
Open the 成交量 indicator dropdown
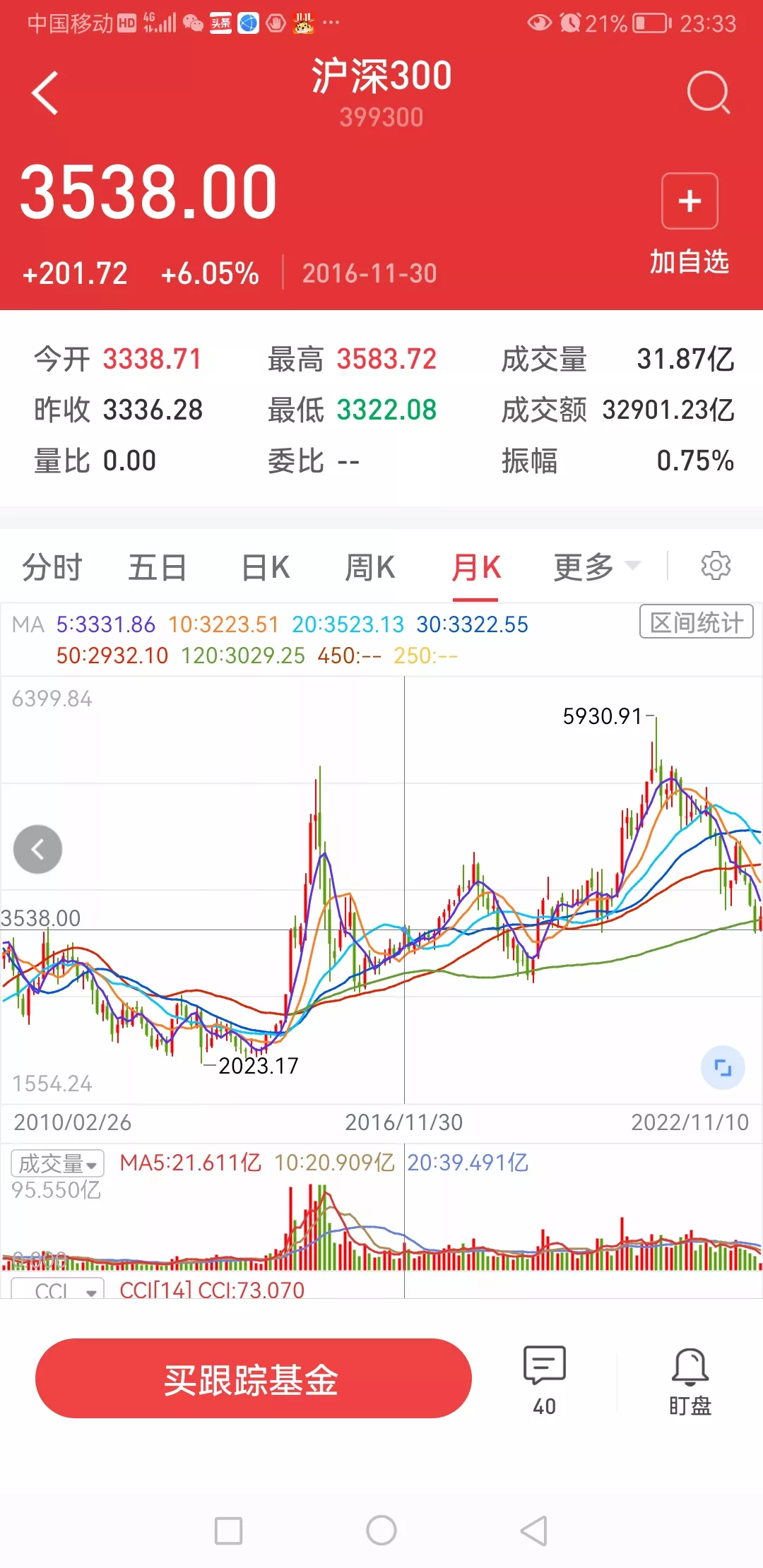[x=58, y=1163]
